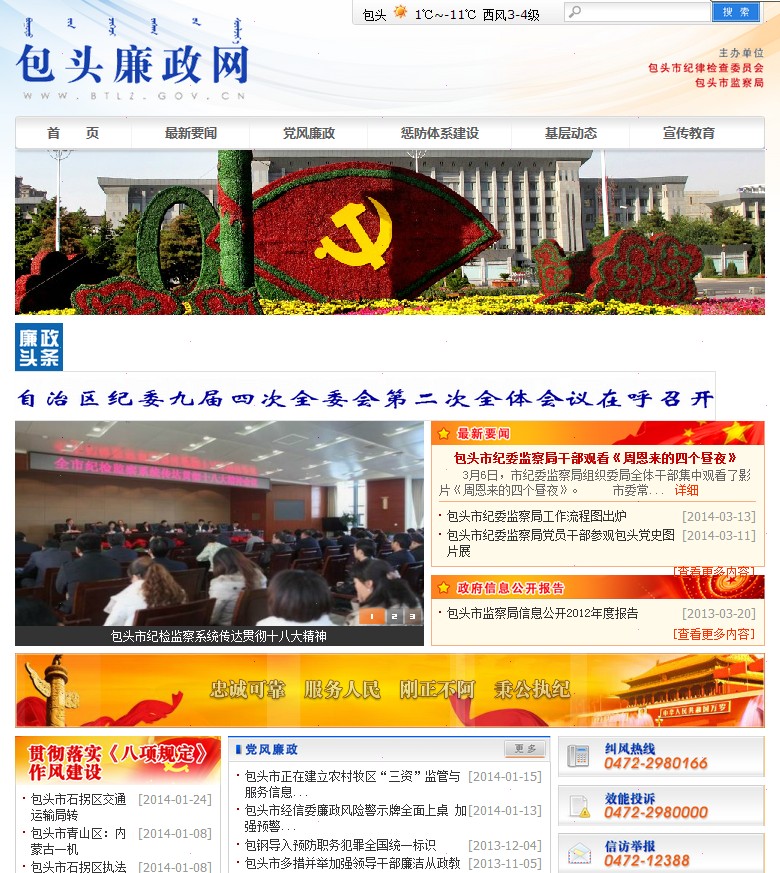The width and height of the screenshot is (780, 873).
Task: Open 详细 link for 周恩来的四个昼夜 article
Action: pyautogui.click(x=687, y=490)
